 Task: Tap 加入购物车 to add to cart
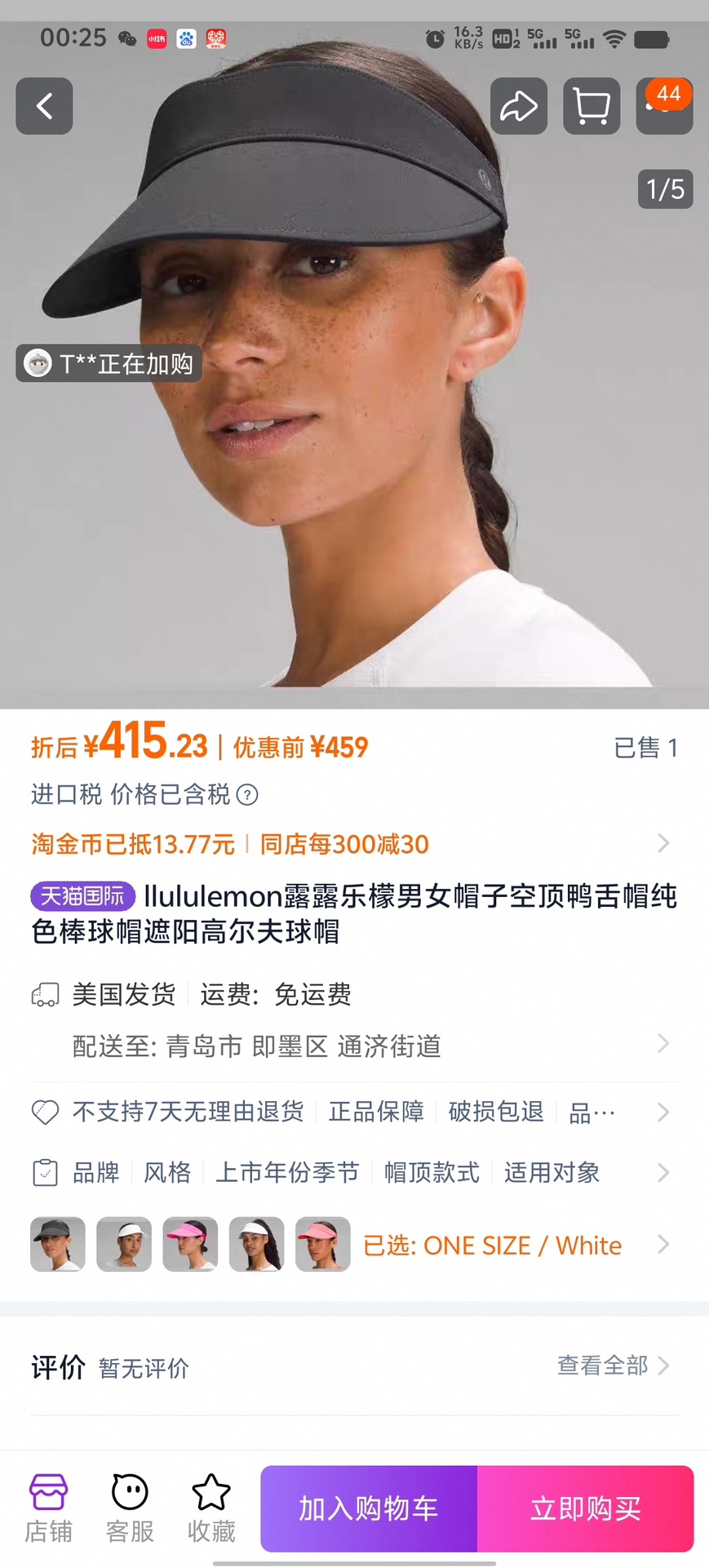(x=369, y=1508)
